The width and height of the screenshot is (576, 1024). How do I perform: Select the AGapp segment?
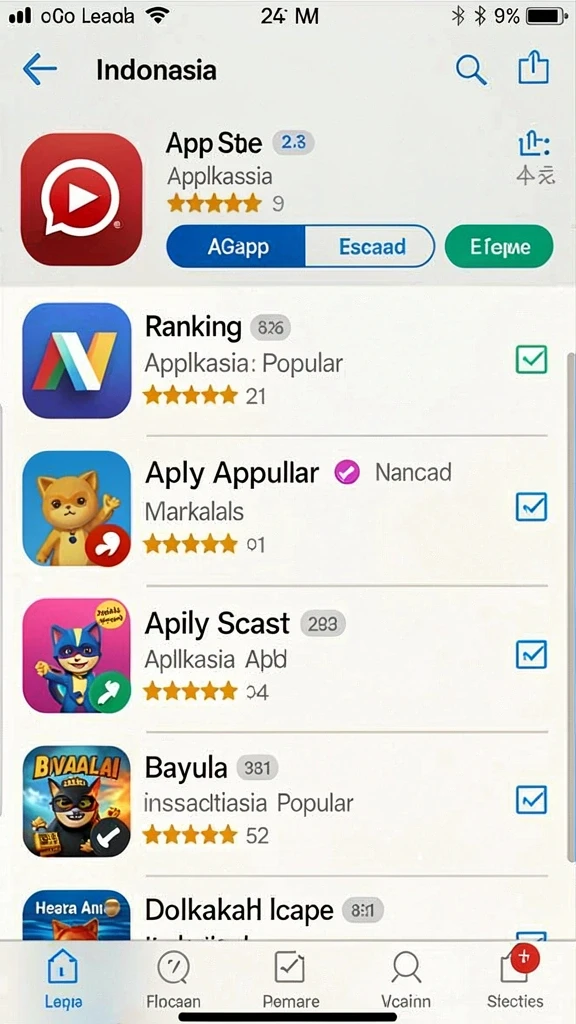[x=236, y=246]
